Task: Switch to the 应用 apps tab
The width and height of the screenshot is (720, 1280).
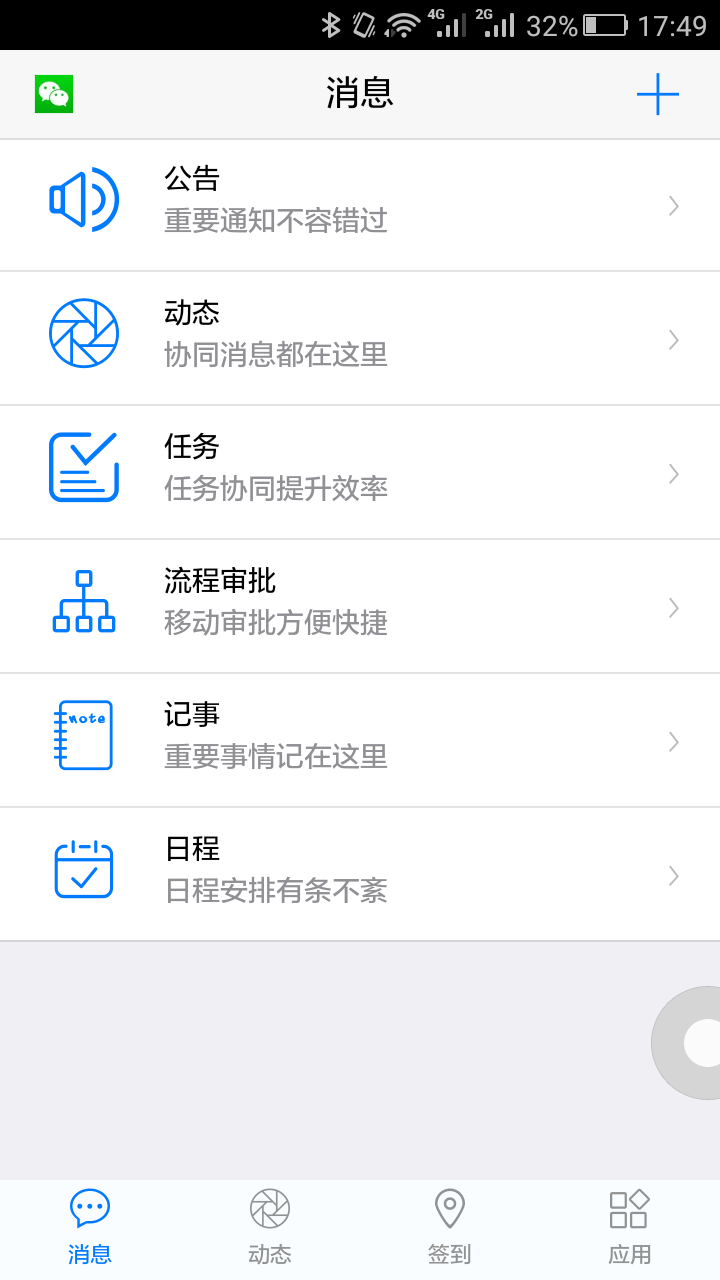Action: (x=630, y=1228)
